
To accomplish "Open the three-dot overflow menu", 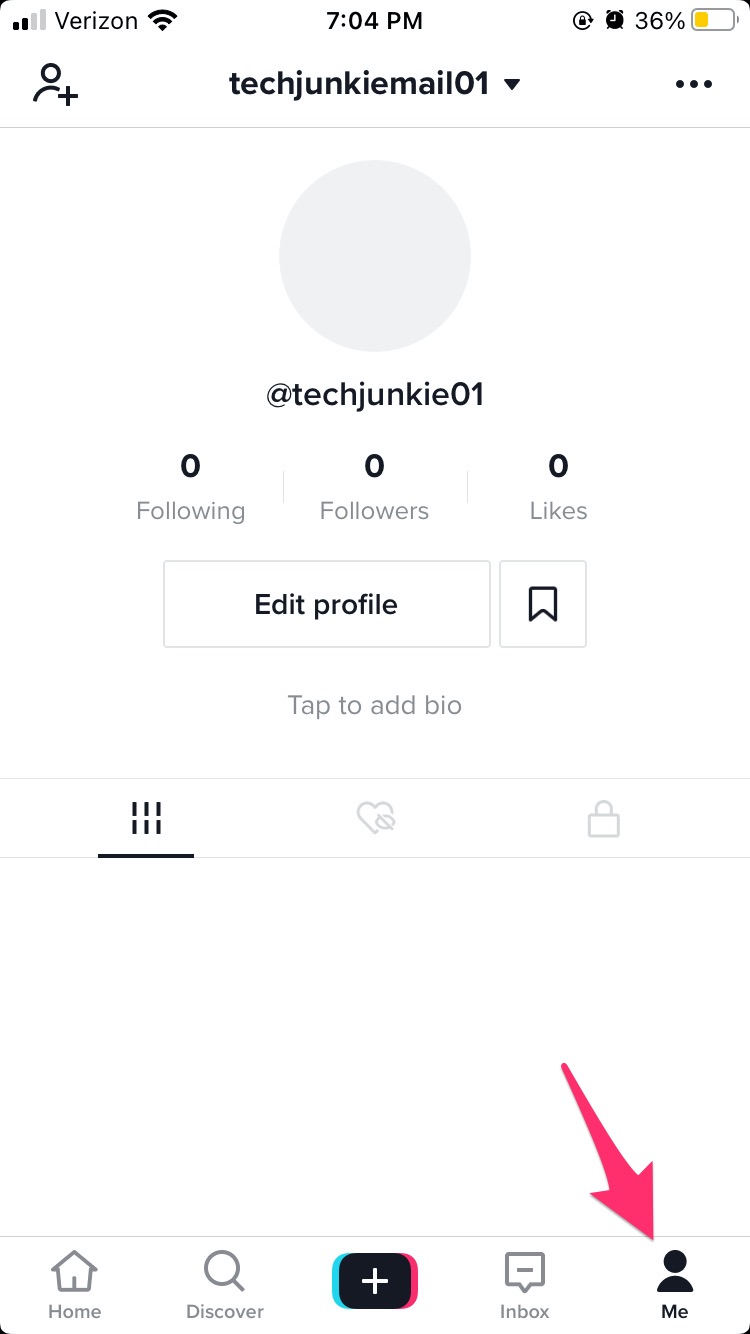I will click(694, 85).
